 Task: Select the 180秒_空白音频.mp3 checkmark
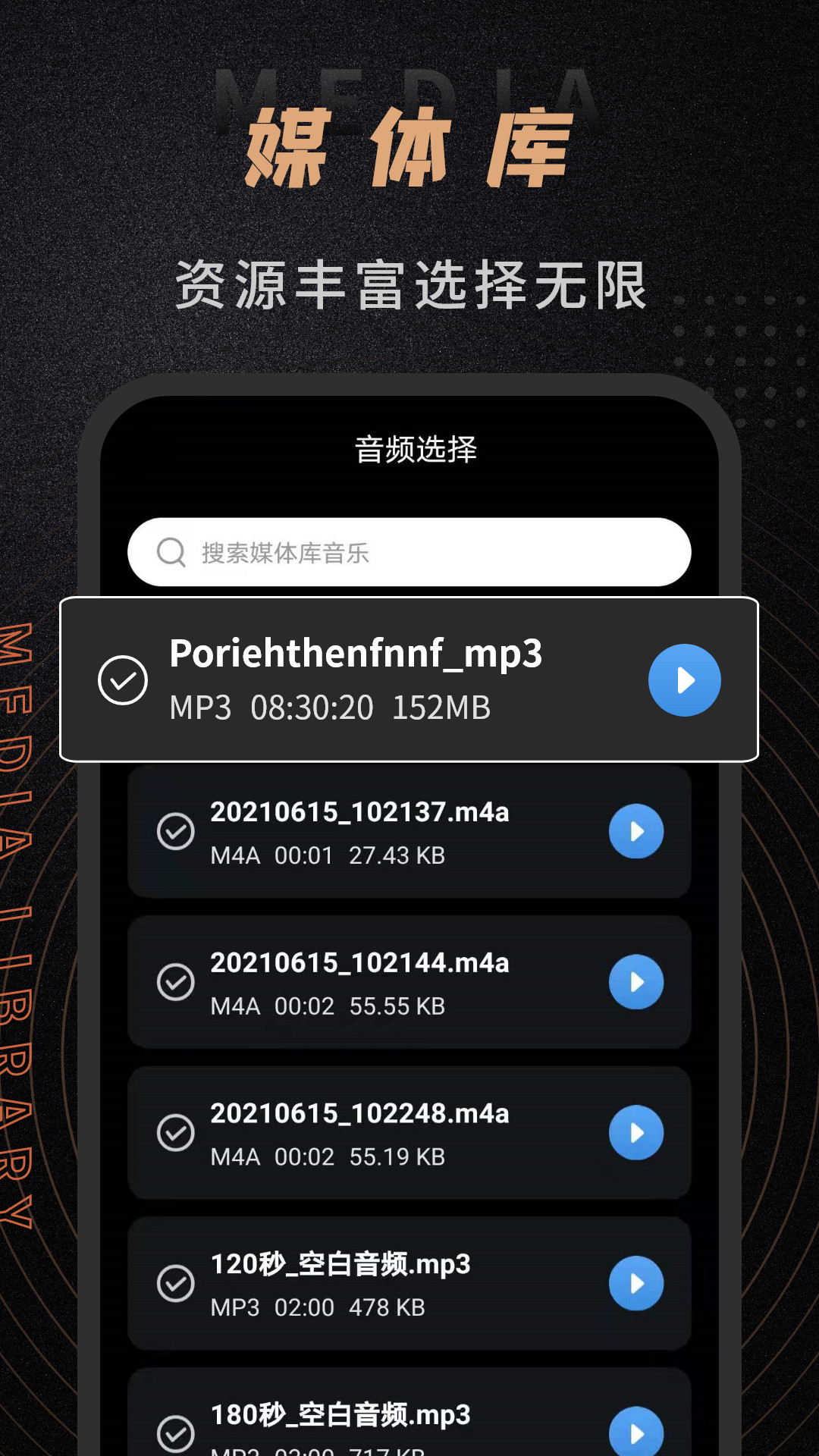(x=176, y=1433)
